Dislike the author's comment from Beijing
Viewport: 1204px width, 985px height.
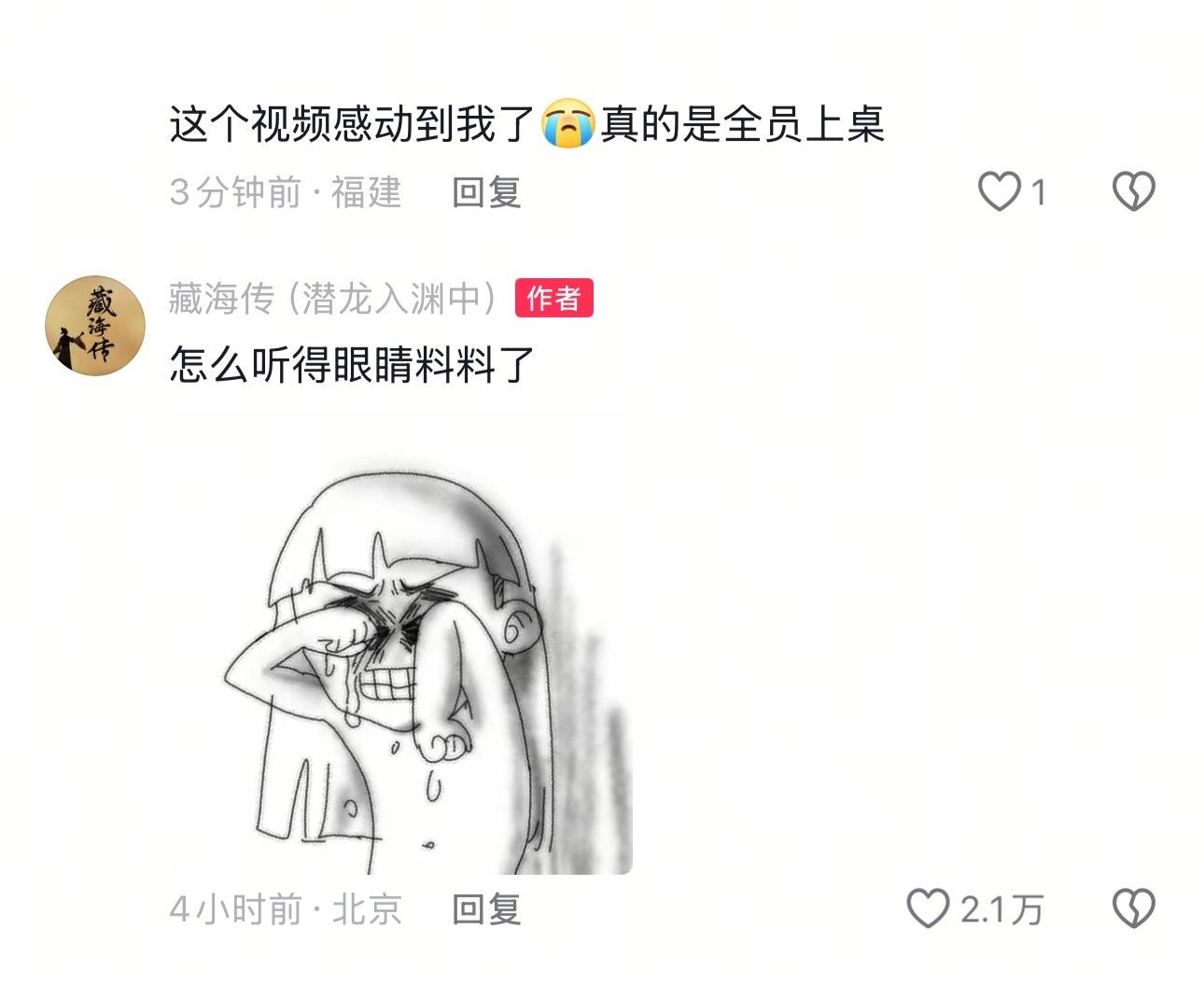pos(1133,908)
